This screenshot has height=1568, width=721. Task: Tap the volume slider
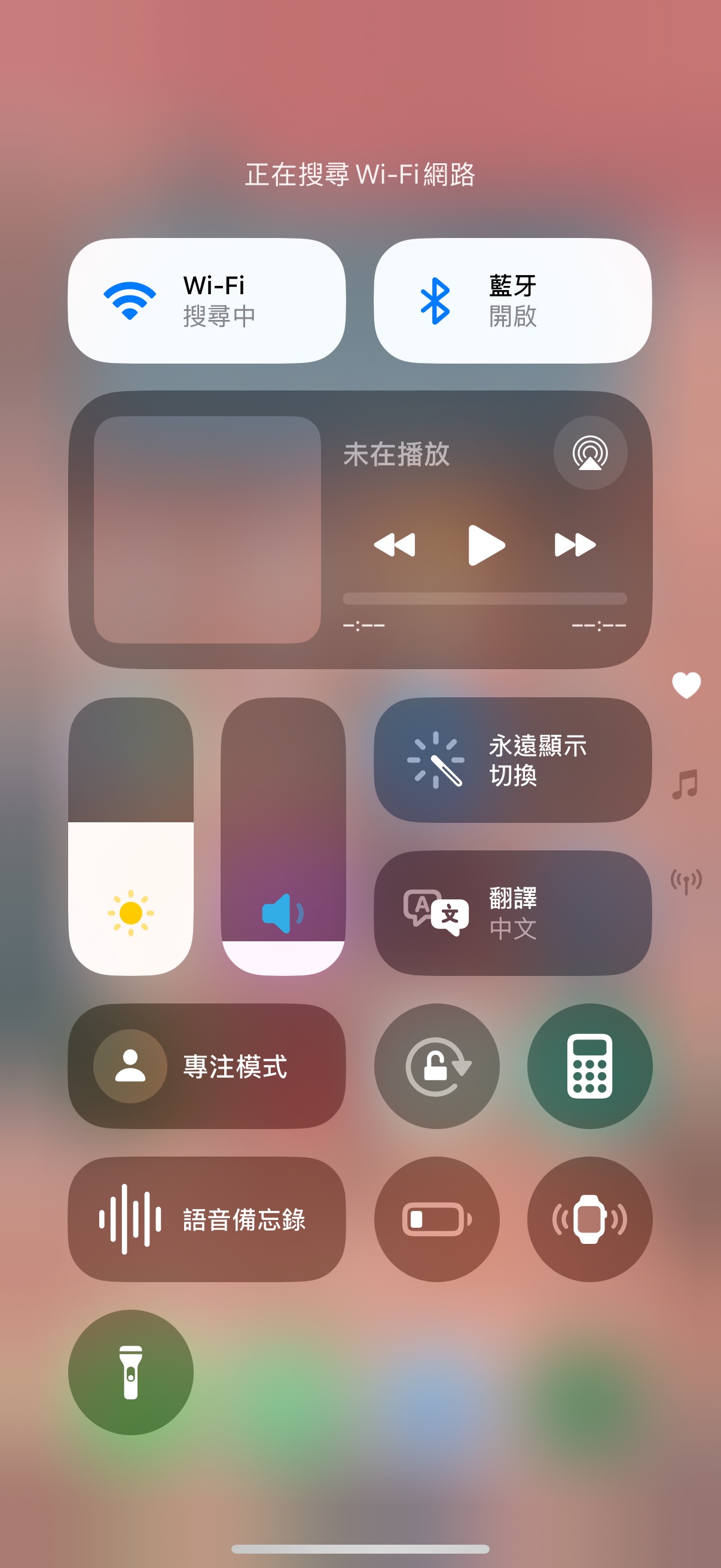click(x=283, y=837)
